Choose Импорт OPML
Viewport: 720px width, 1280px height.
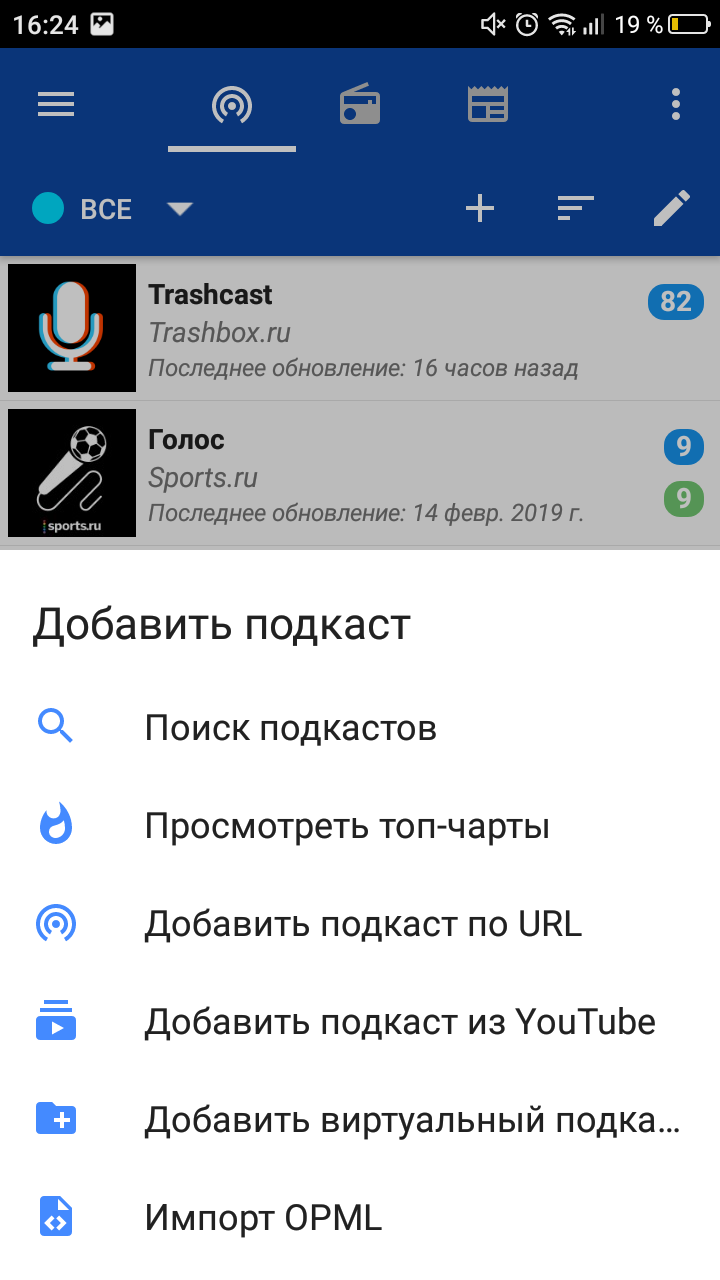[360, 1218]
